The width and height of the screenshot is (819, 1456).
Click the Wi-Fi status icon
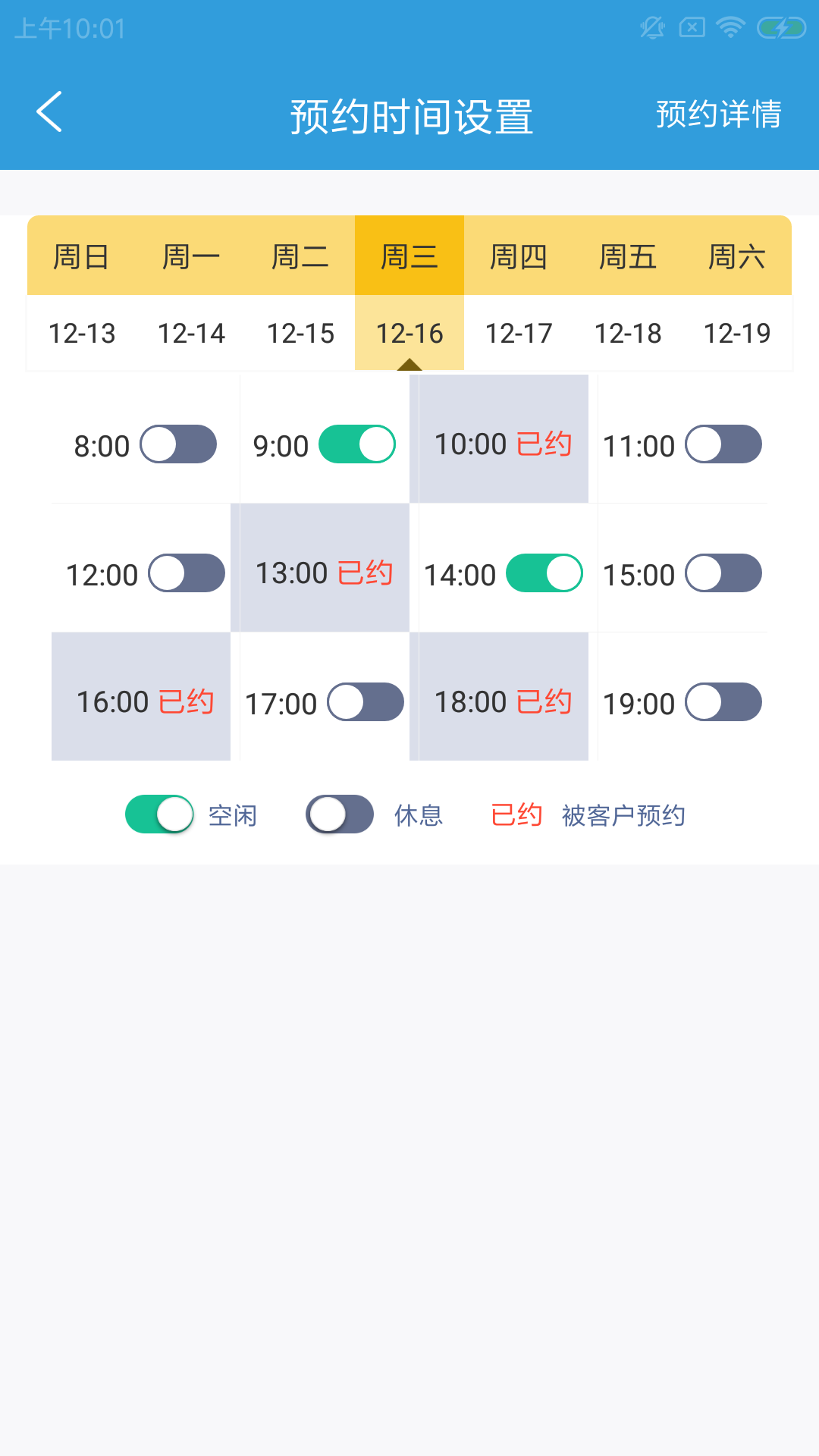[730, 27]
